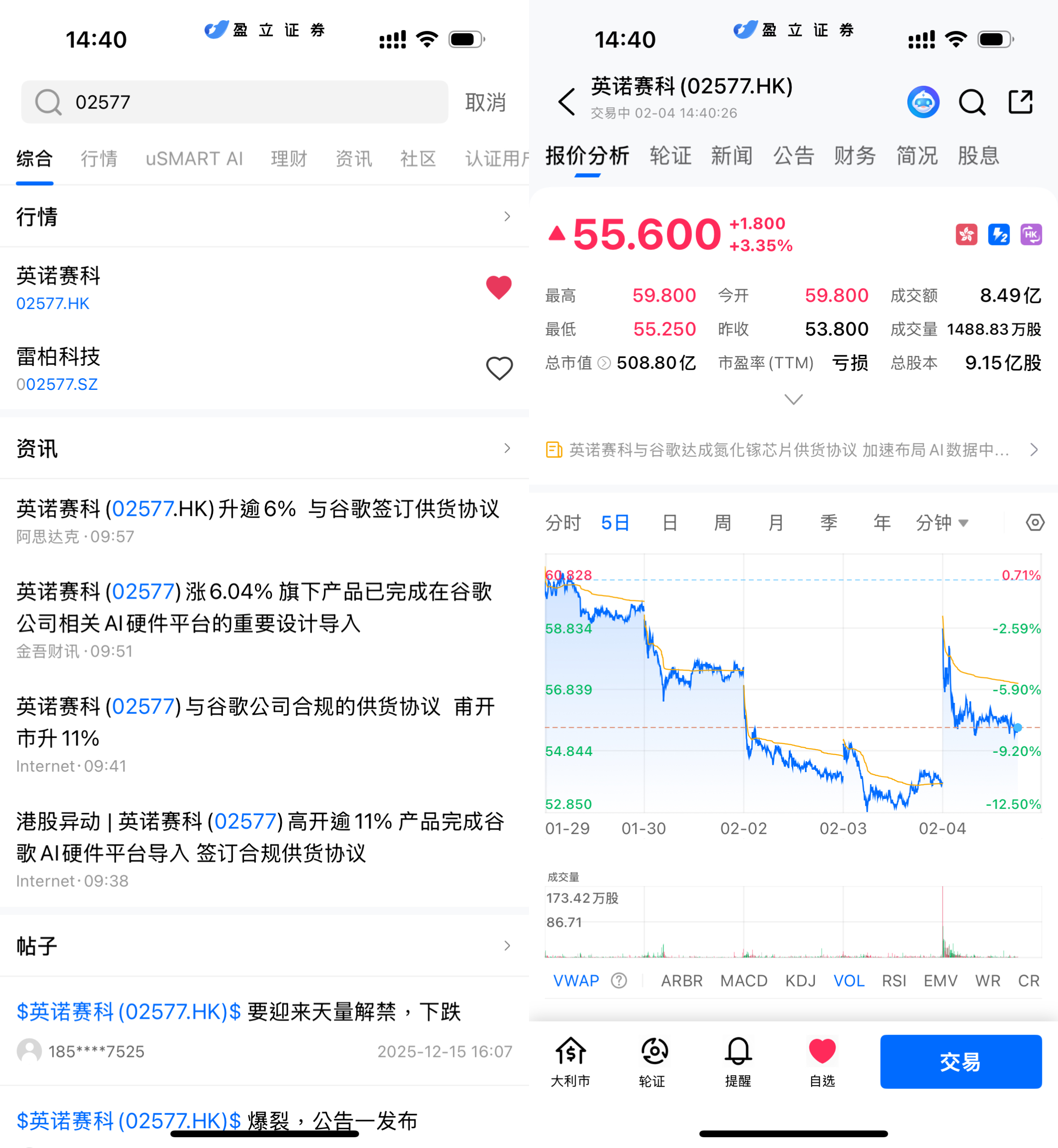
Task: Open the AI assistant robot icon
Action: (923, 102)
